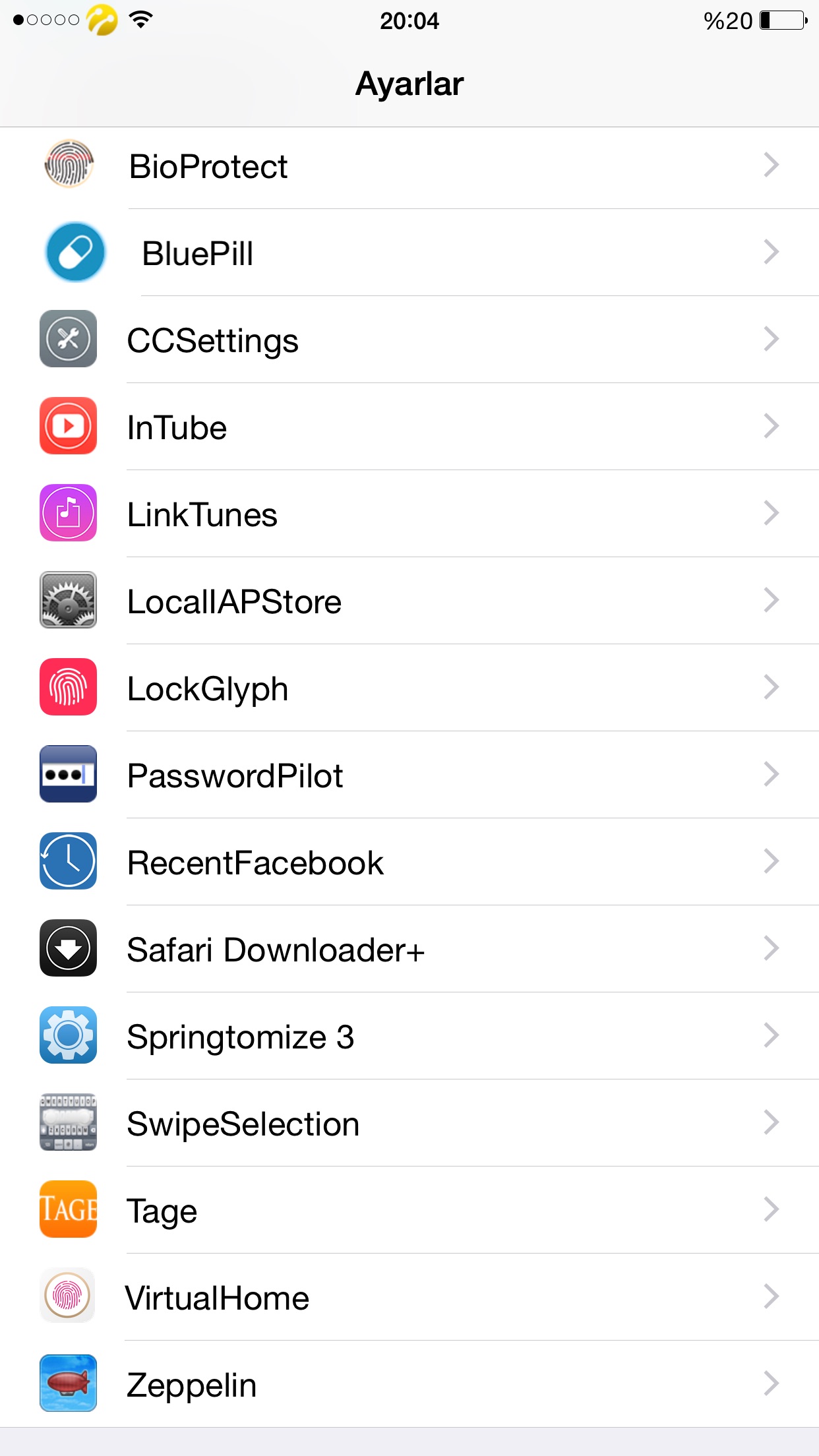Open BioProtect settings

pos(409,166)
